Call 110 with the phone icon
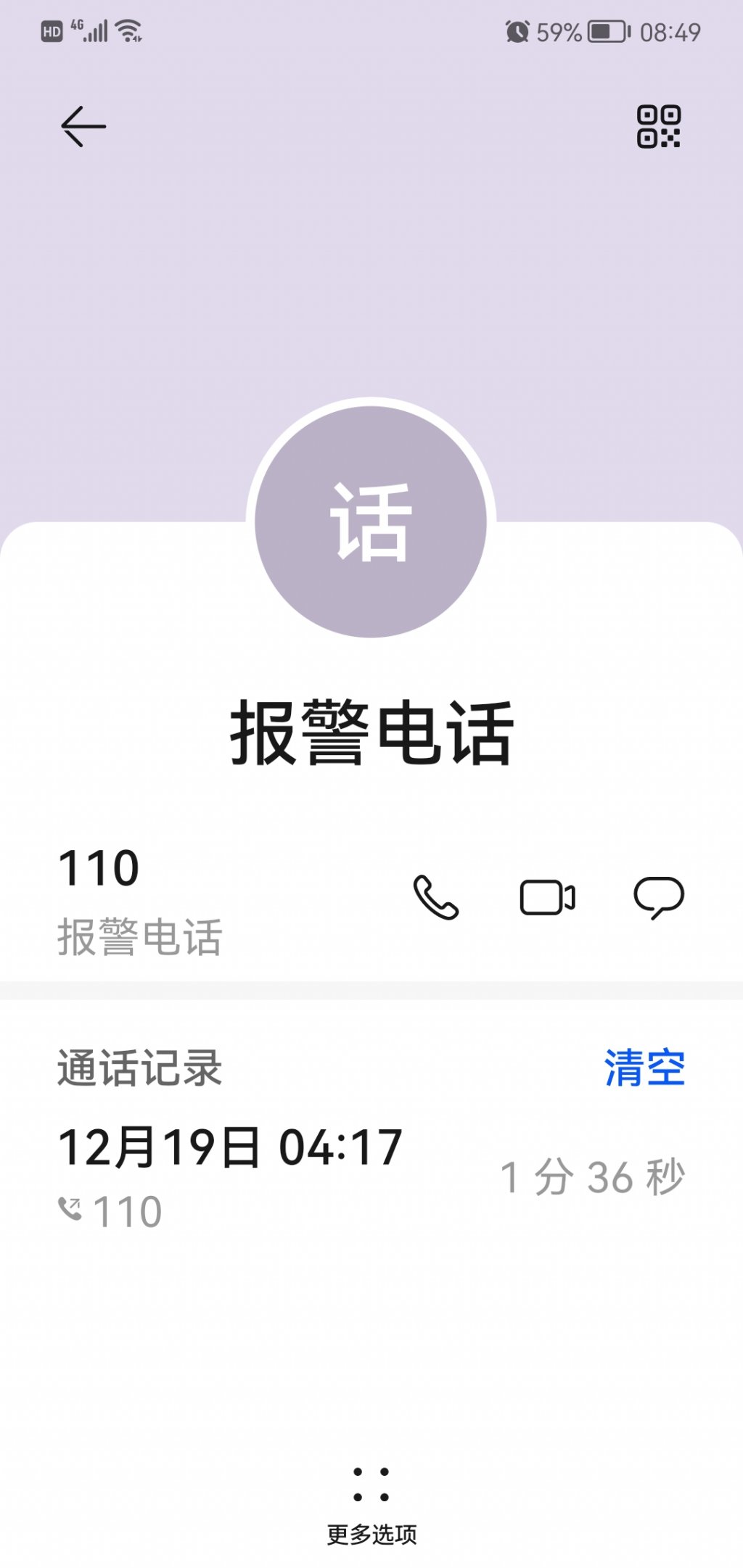Screen dimensions: 743x1568 tap(435, 898)
